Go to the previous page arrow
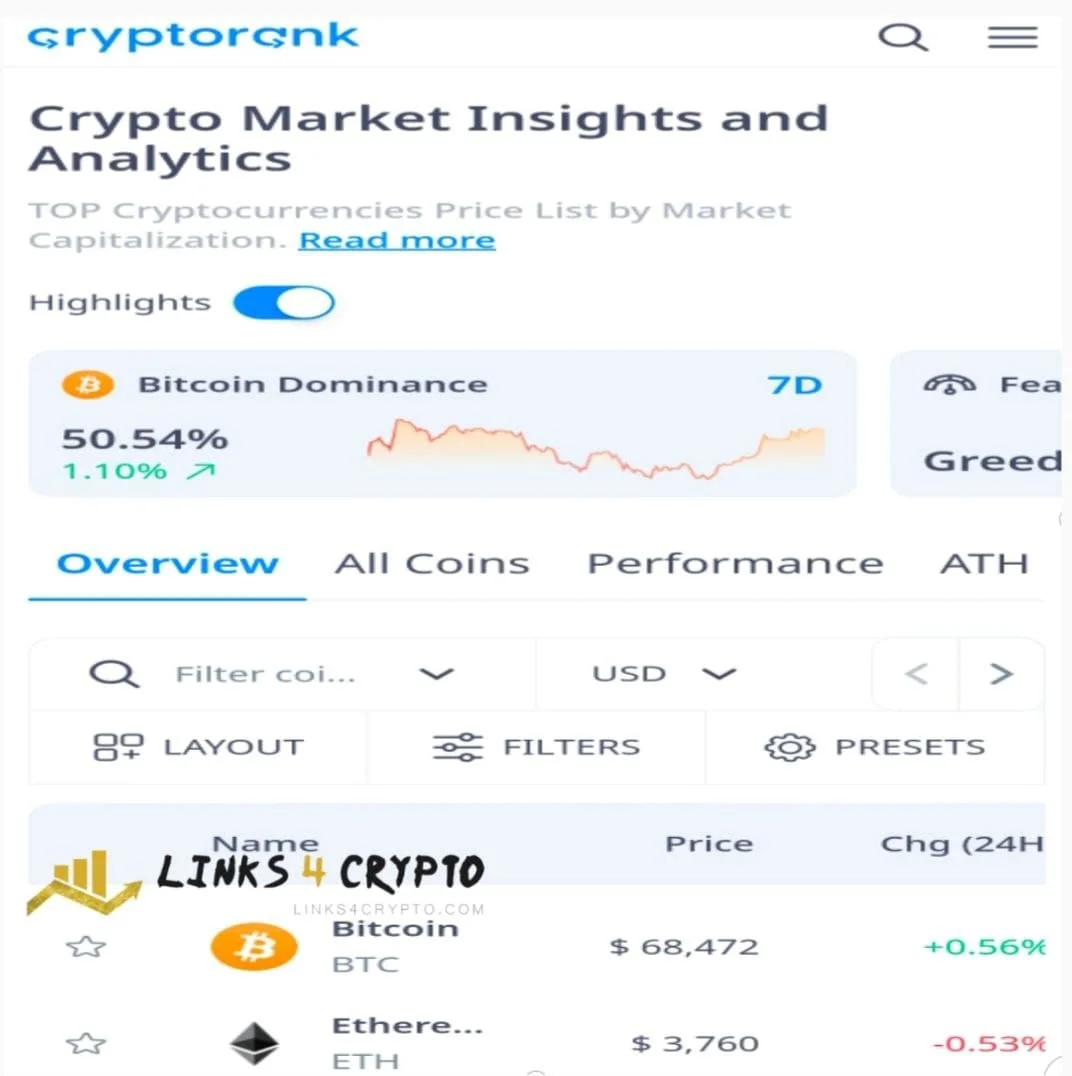This screenshot has width=1072, height=1076. (x=916, y=674)
